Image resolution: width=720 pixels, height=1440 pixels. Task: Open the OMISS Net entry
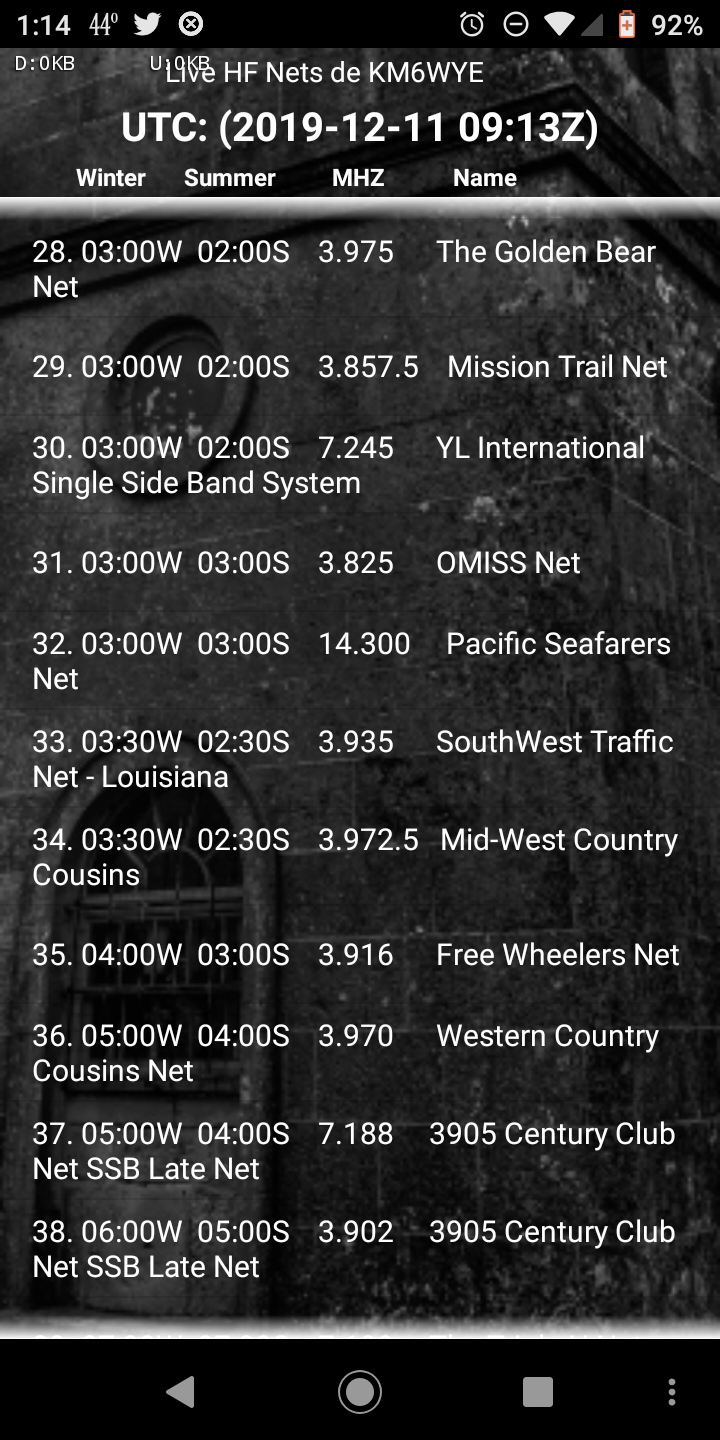coord(360,563)
